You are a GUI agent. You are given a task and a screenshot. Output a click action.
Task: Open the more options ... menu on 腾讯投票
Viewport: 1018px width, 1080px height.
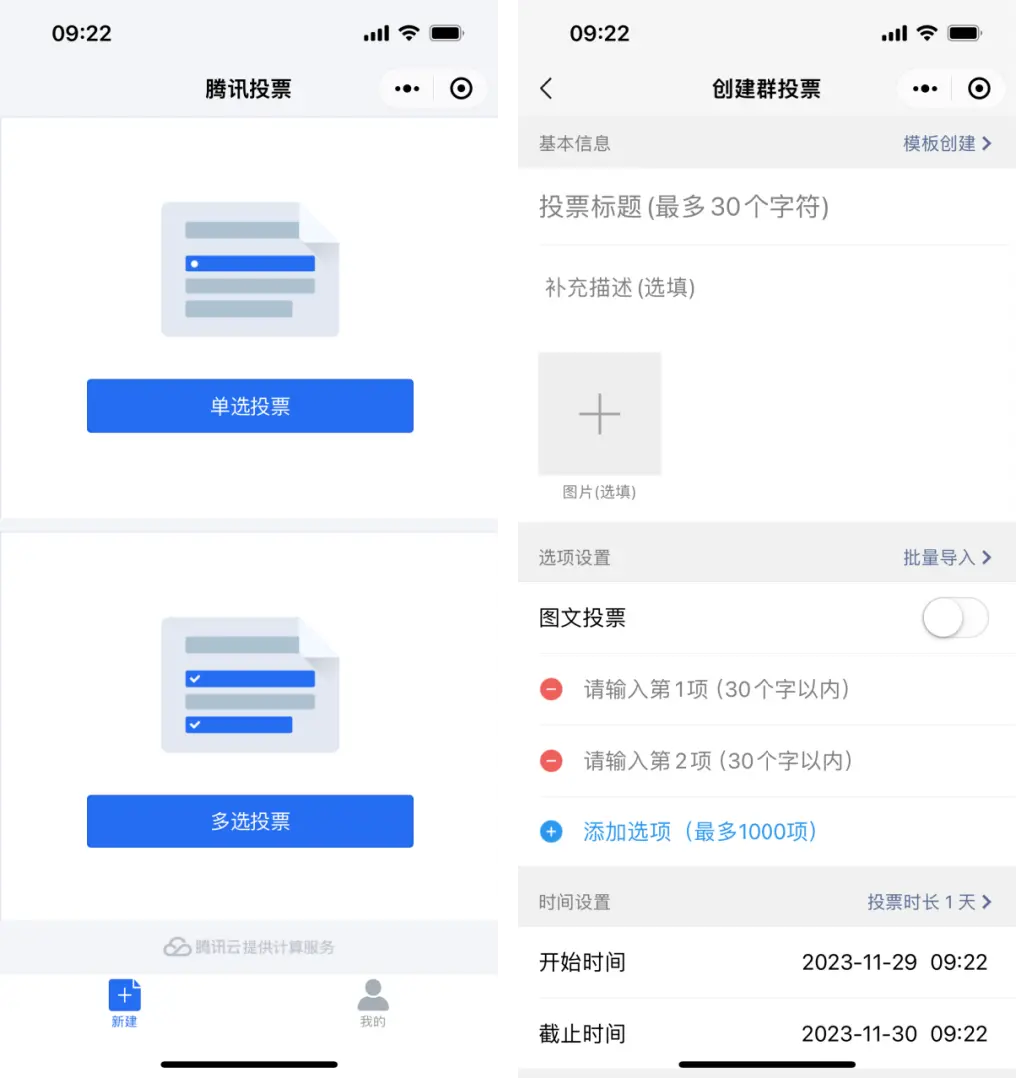point(406,88)
